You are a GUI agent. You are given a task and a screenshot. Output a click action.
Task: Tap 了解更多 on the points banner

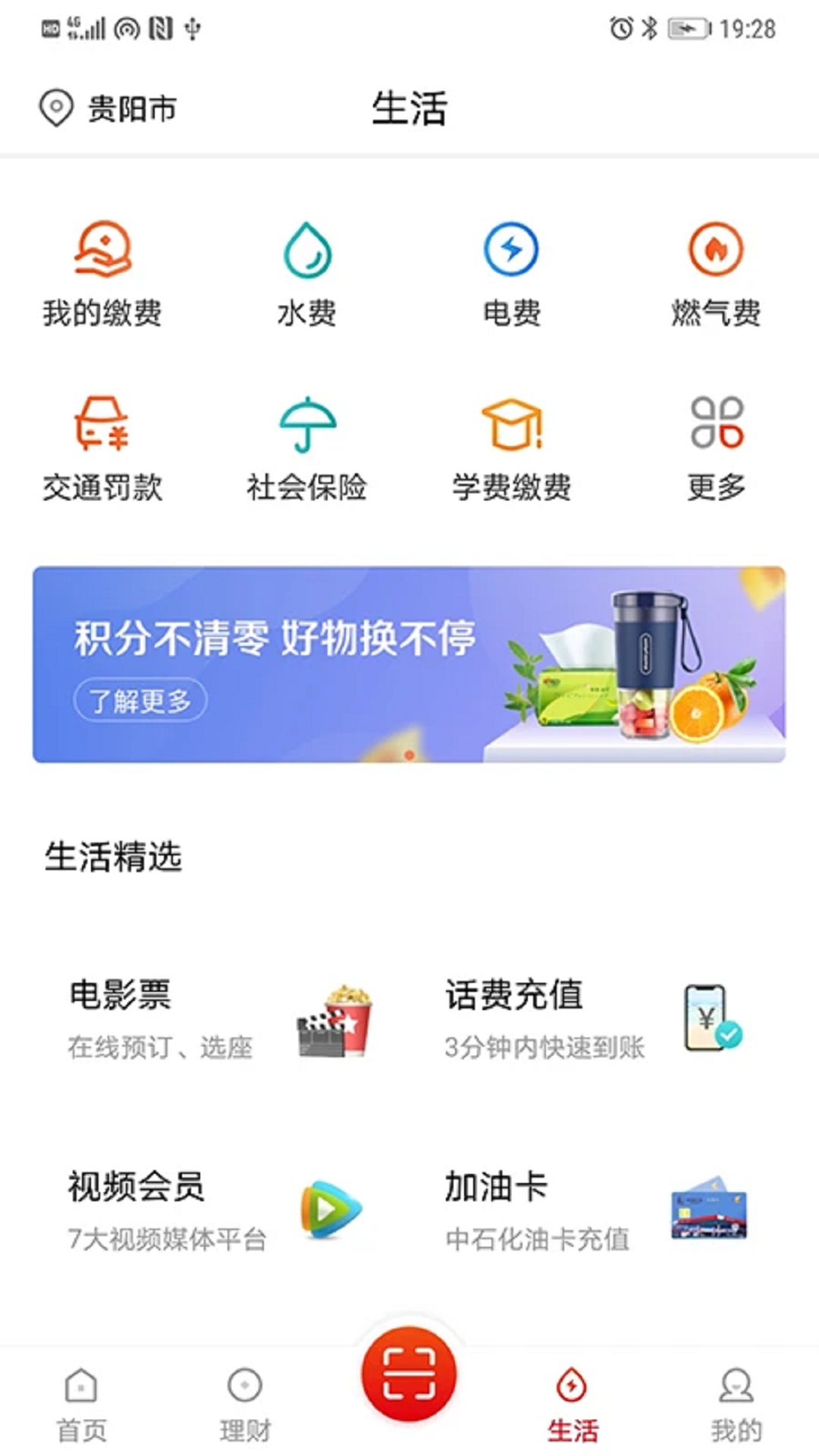140,700
